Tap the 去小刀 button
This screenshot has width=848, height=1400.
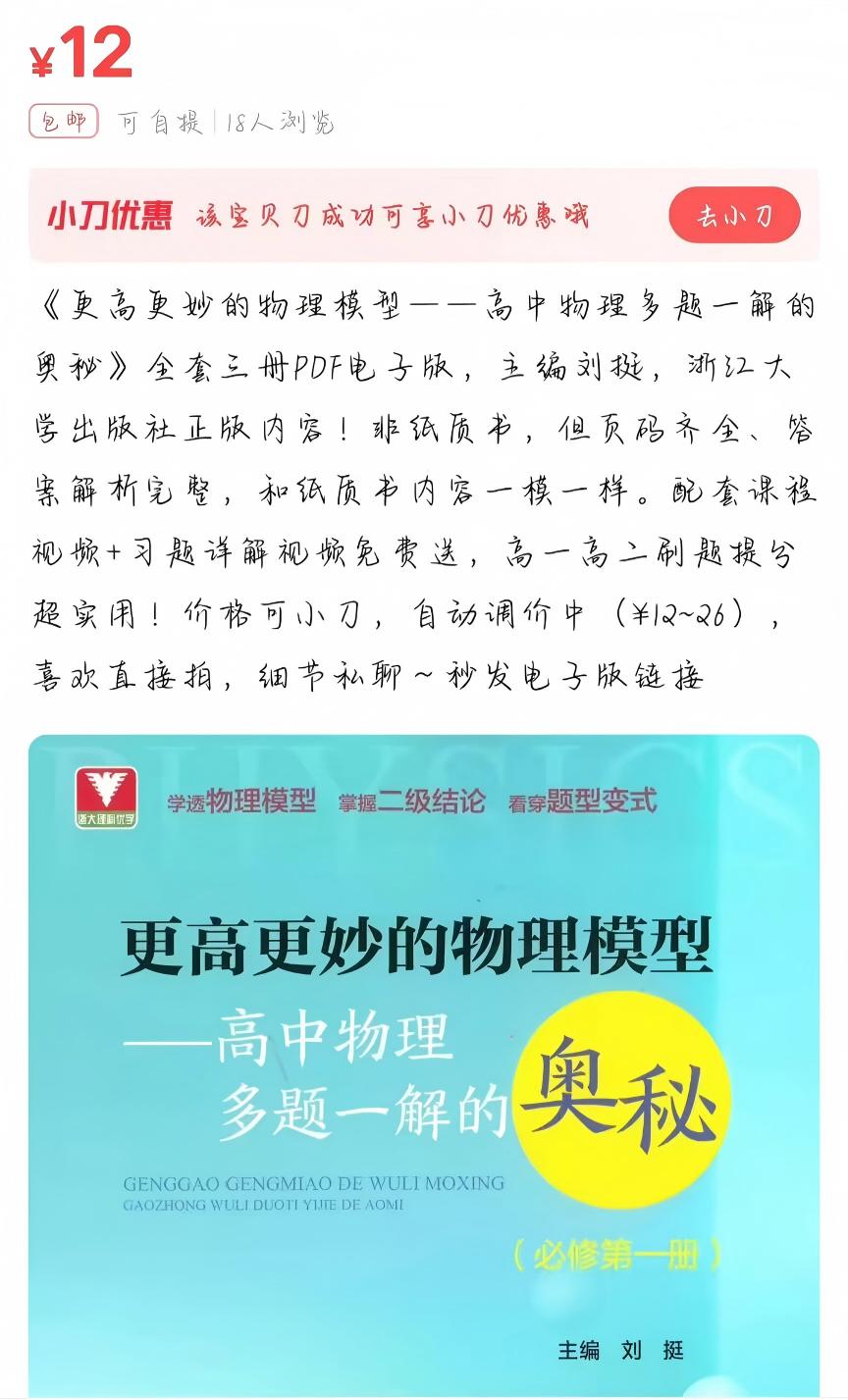tap(734, 215)
